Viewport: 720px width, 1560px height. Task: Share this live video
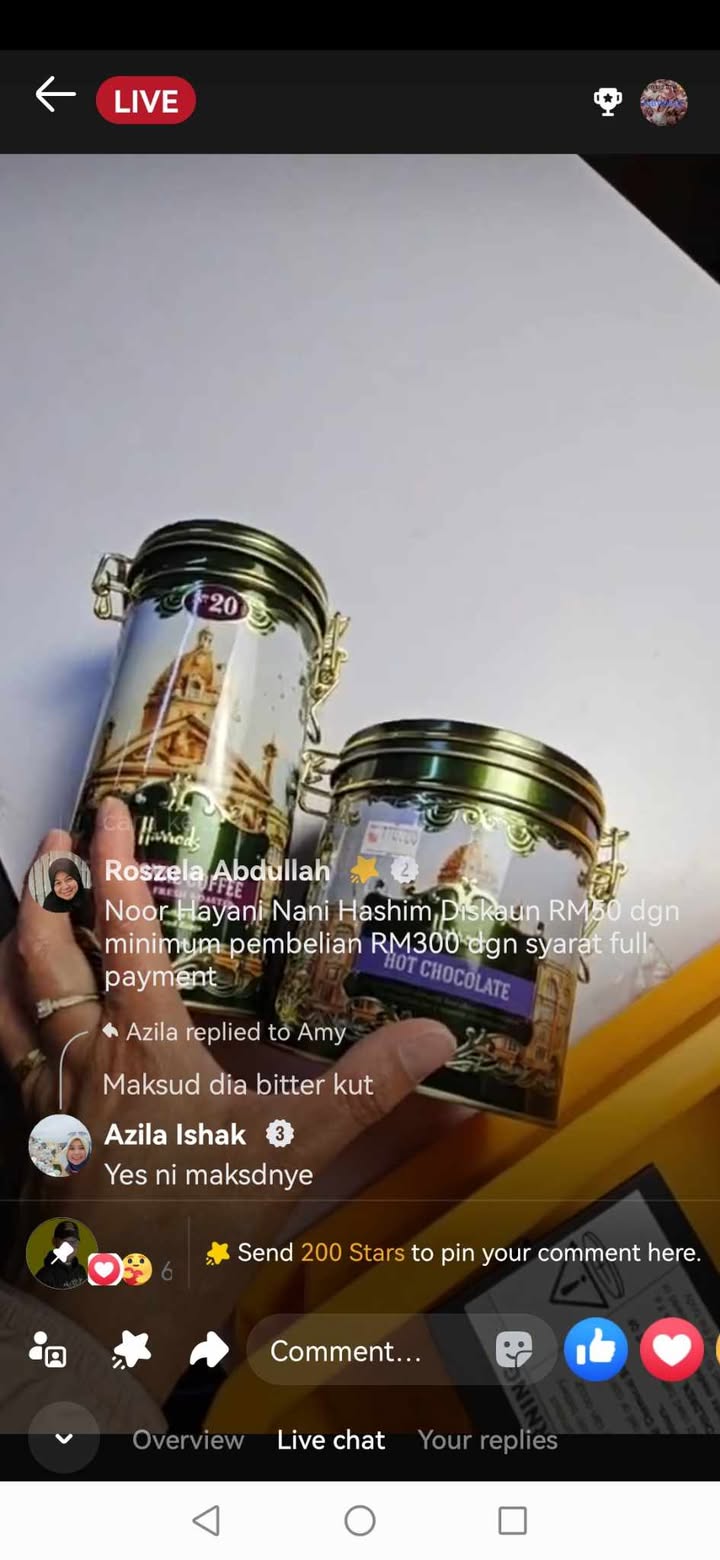209,1351
